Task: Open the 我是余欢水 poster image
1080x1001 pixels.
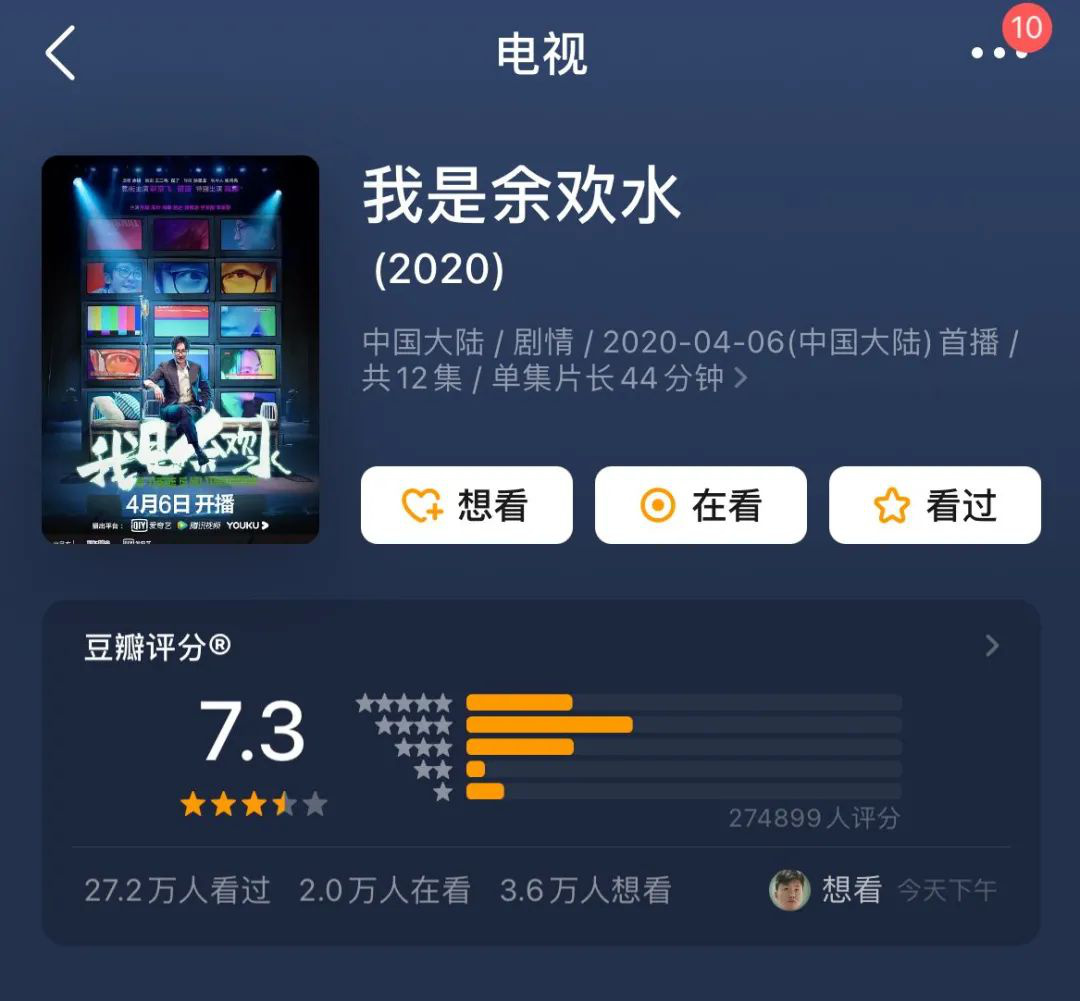Action: [180, 349]
